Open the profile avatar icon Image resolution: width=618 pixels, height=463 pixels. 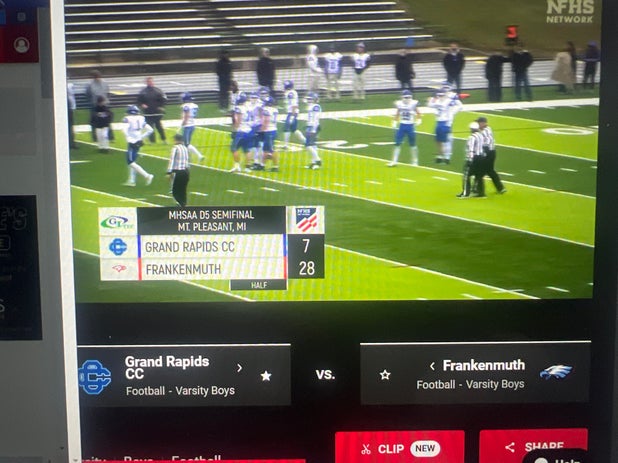(21, 45)
